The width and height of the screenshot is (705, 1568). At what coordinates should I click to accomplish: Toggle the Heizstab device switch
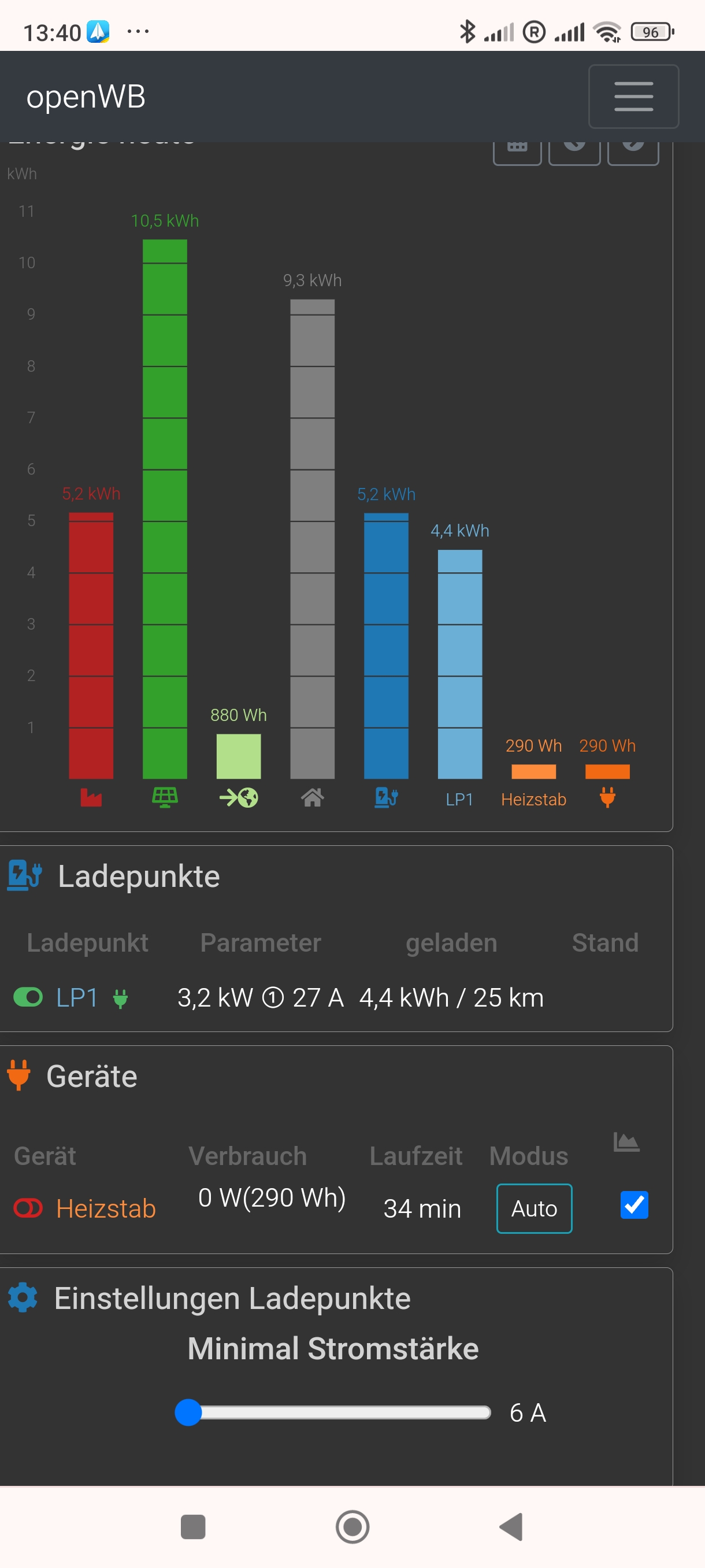click(x=28, y=1208)
